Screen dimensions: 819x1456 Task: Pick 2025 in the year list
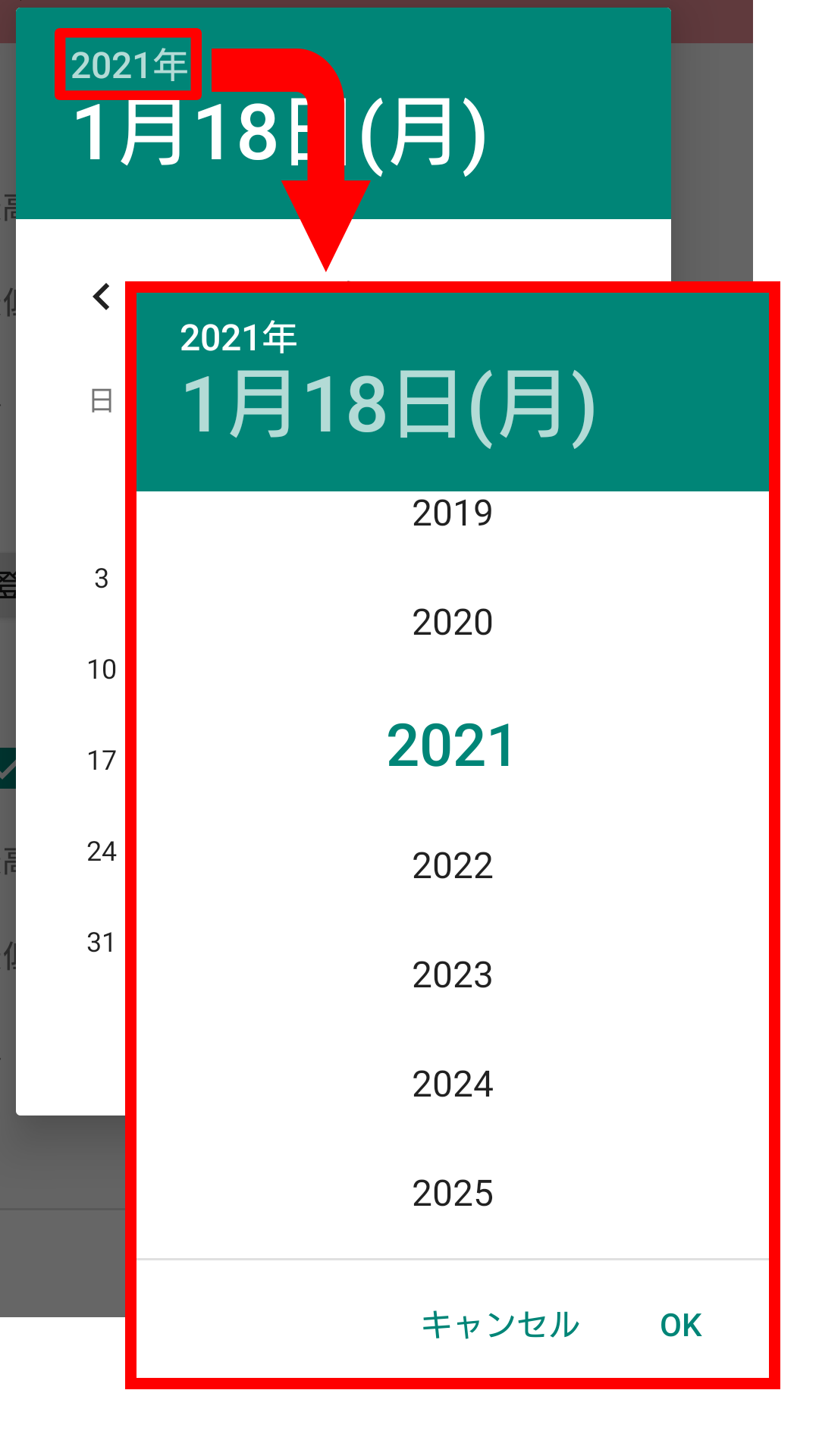[x=453, y=1194]
